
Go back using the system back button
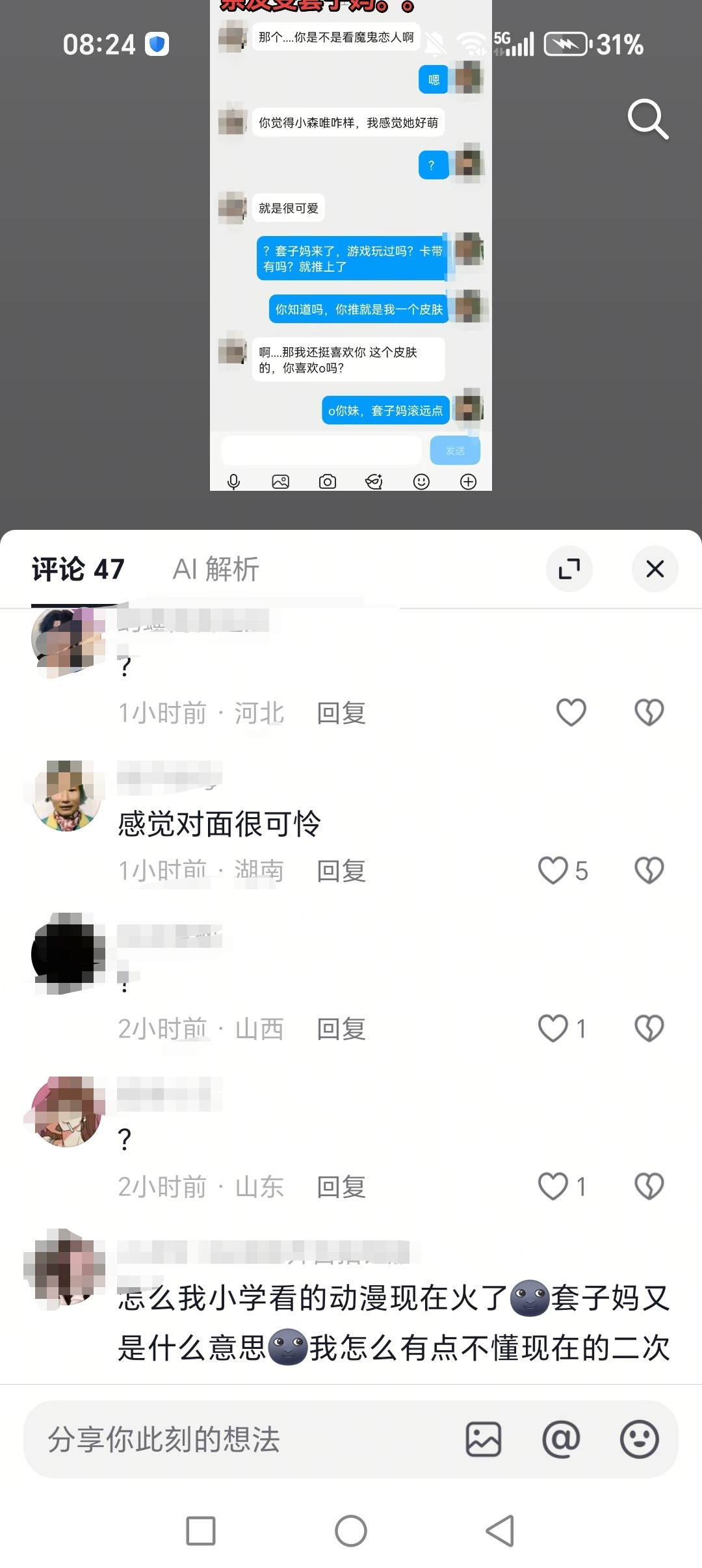(x=500, y=1531)
